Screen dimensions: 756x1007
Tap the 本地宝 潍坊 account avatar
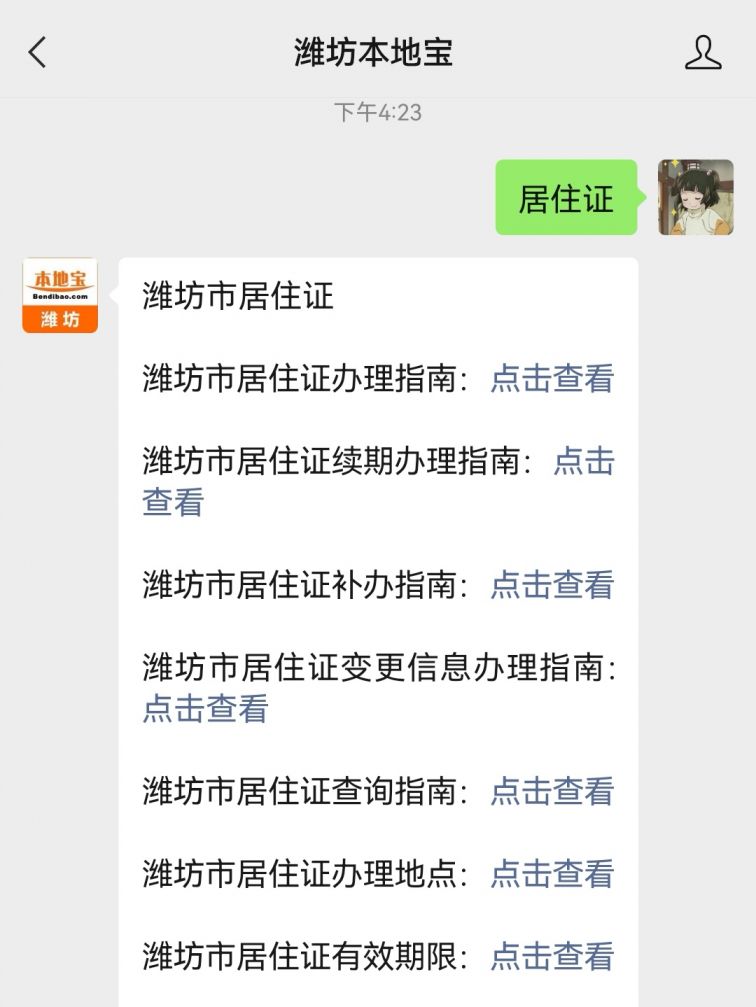(x=60, y=296)
